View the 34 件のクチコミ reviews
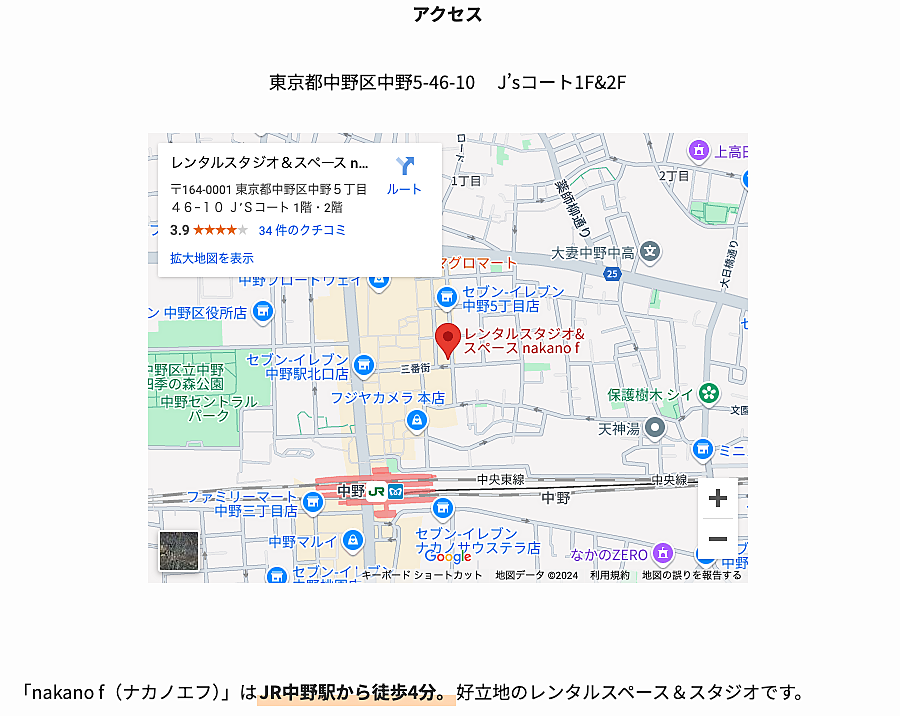The image size is (900, 716). pos(302,230)
